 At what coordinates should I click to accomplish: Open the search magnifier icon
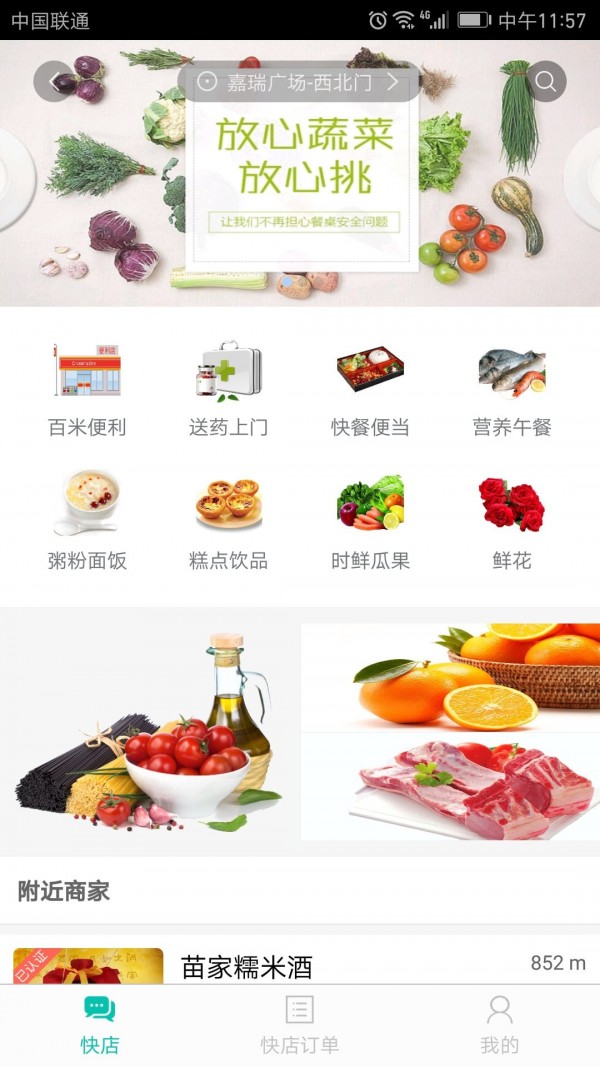click(x=545, y=81)
